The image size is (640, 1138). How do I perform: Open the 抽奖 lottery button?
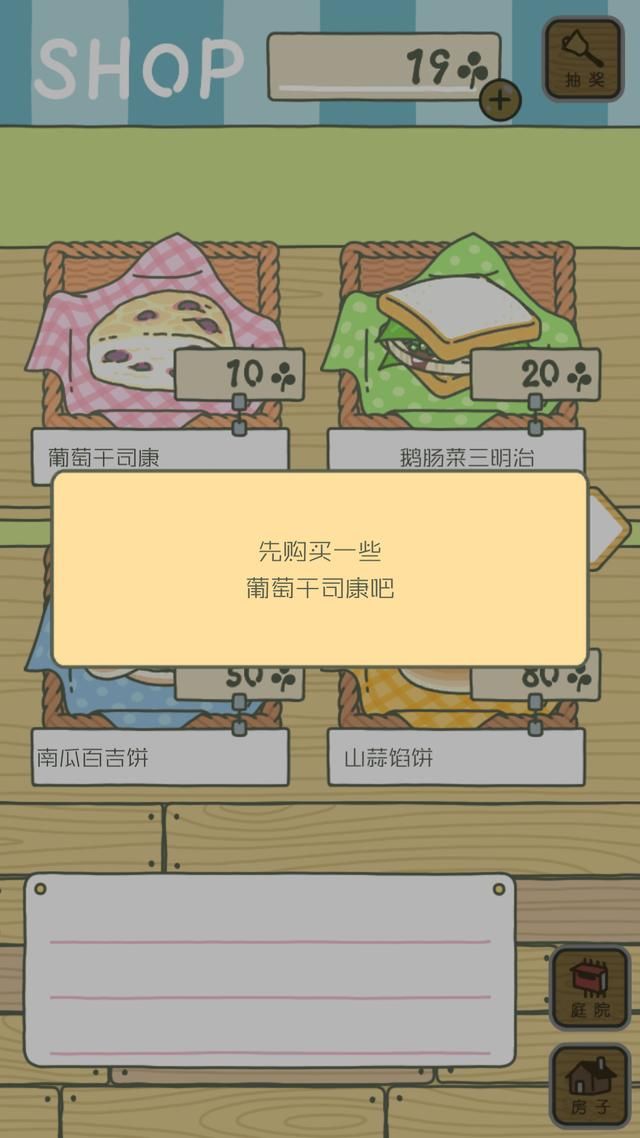click(x=583, y=59)
